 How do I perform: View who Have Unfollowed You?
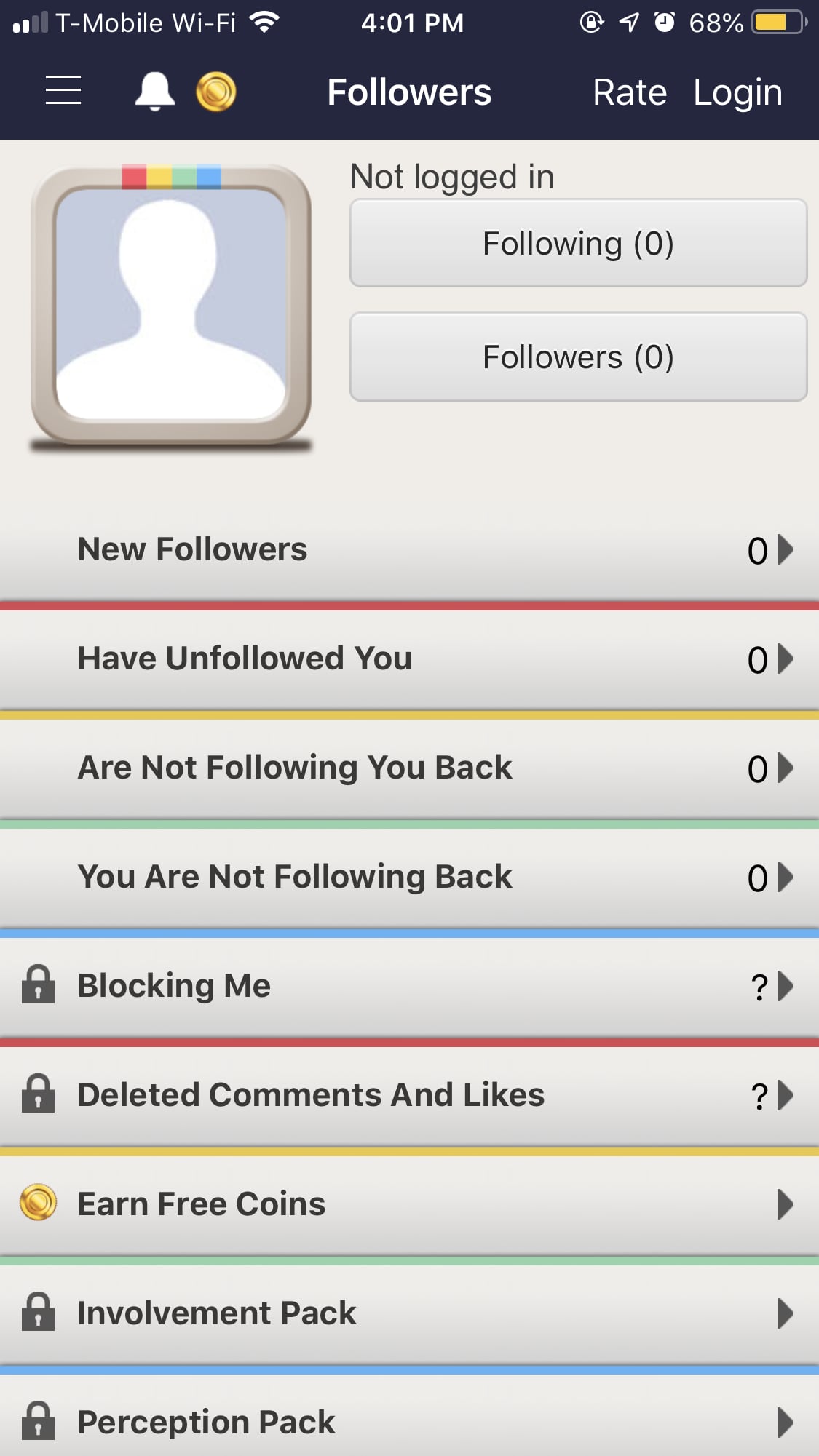409,659
